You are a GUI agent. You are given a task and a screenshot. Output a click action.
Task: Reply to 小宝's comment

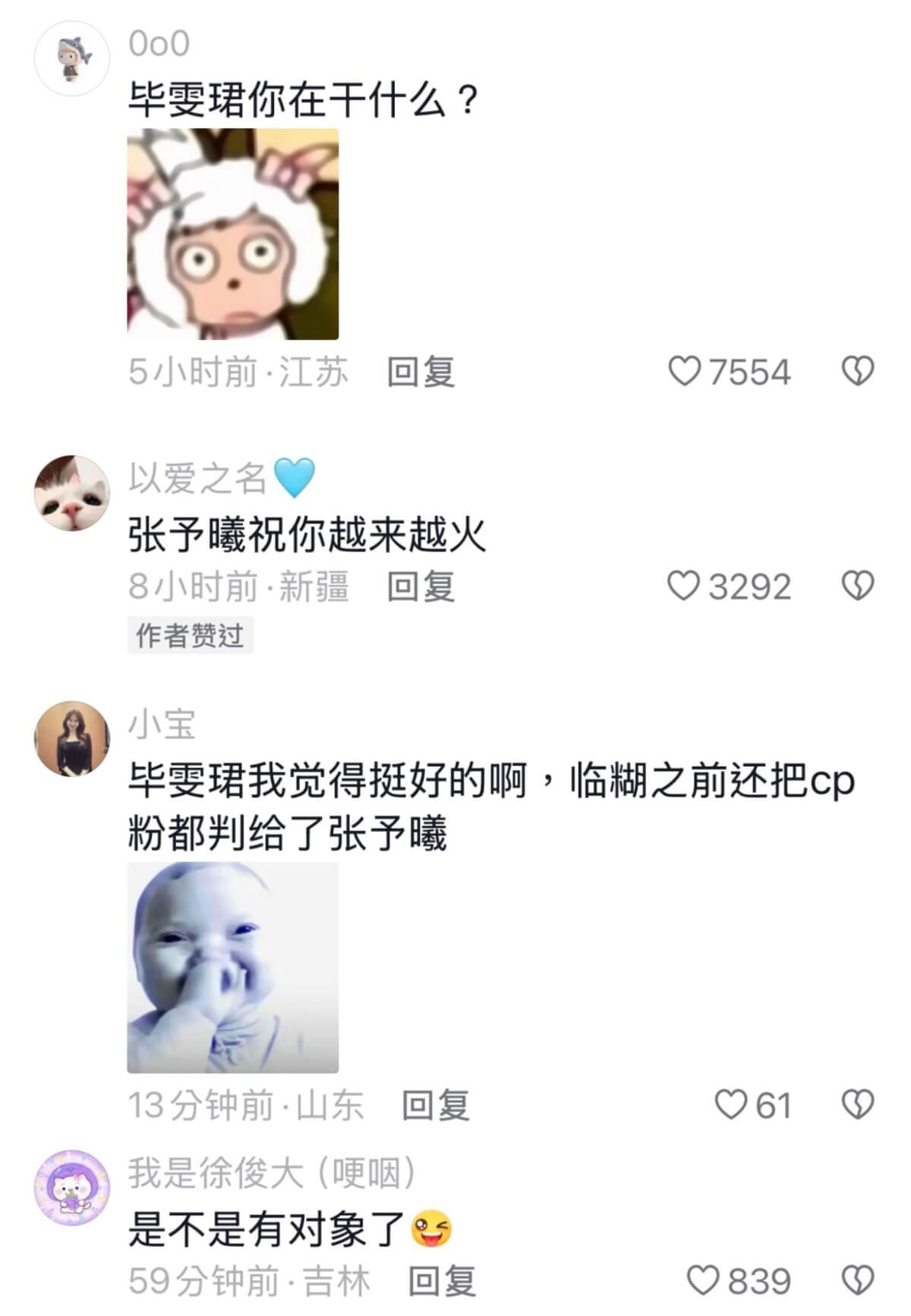(435, 1105)
